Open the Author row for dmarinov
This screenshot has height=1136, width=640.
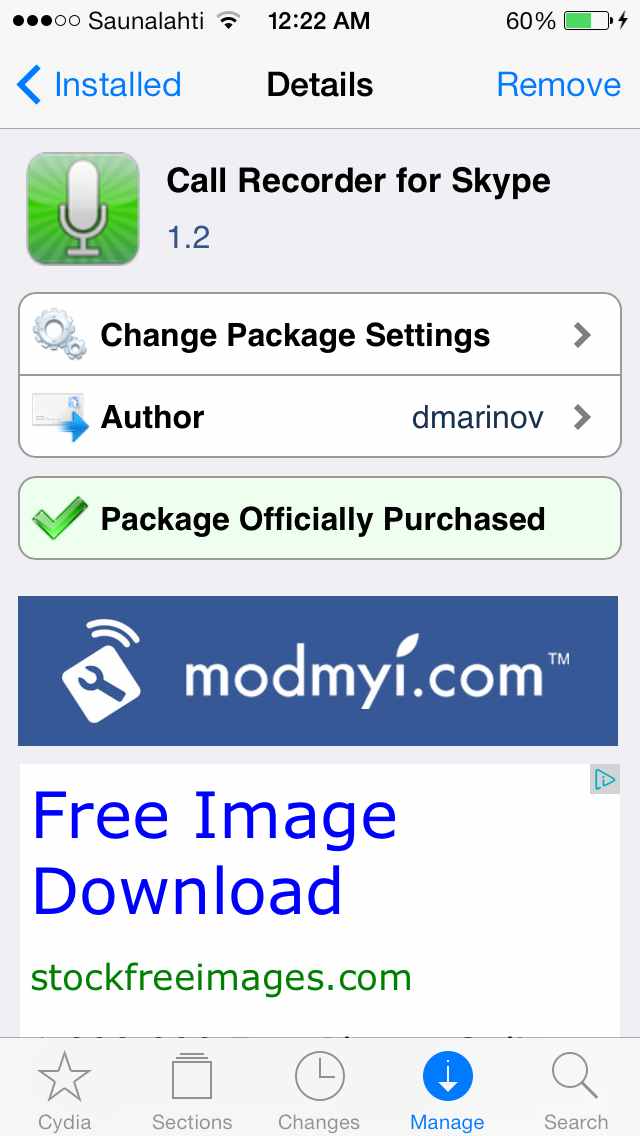click(320, 417)
